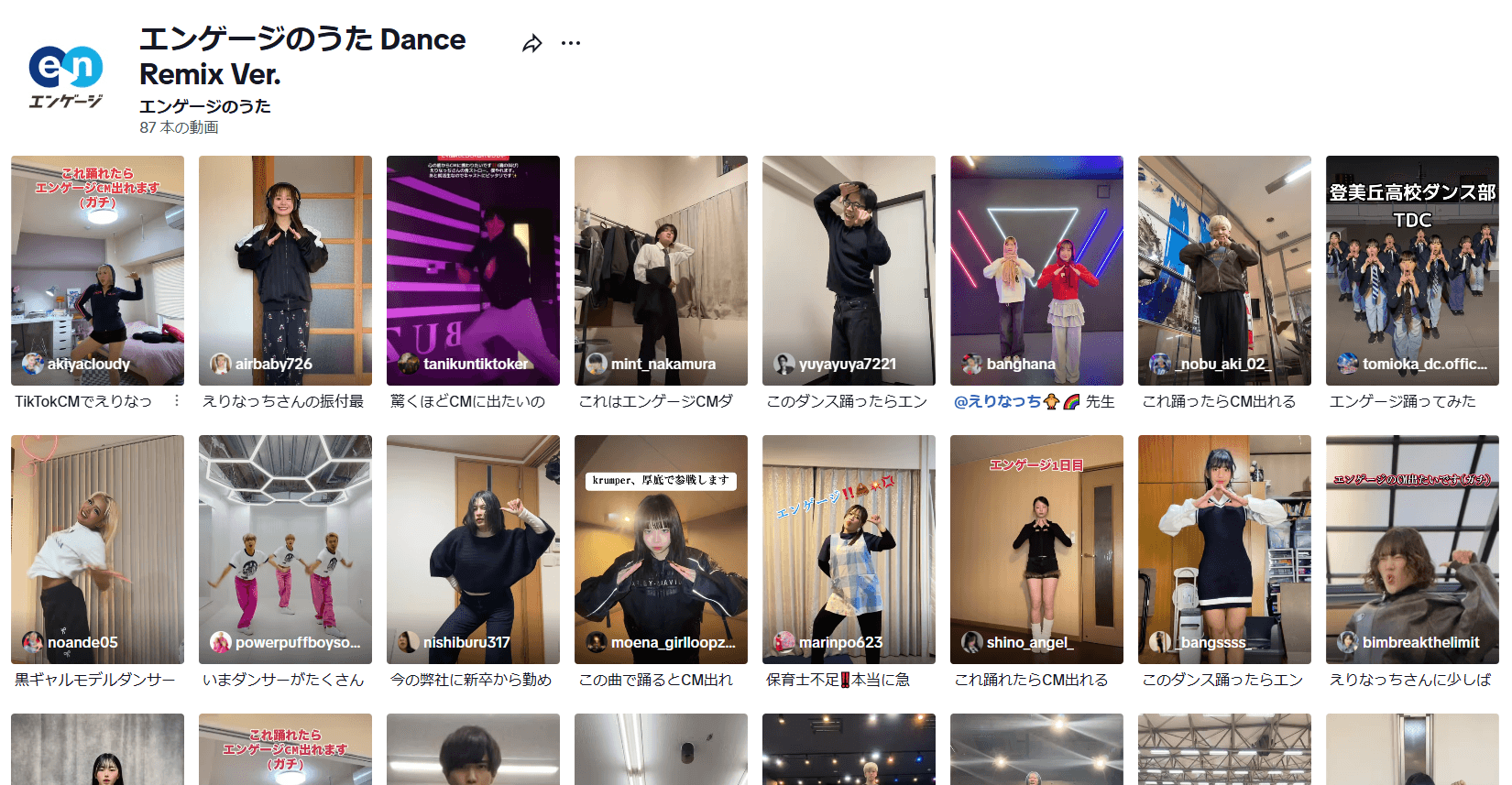Open the overflow dots under akiyacloudy's video
This screenshot has width=1512, height=785.
(177, 400)
